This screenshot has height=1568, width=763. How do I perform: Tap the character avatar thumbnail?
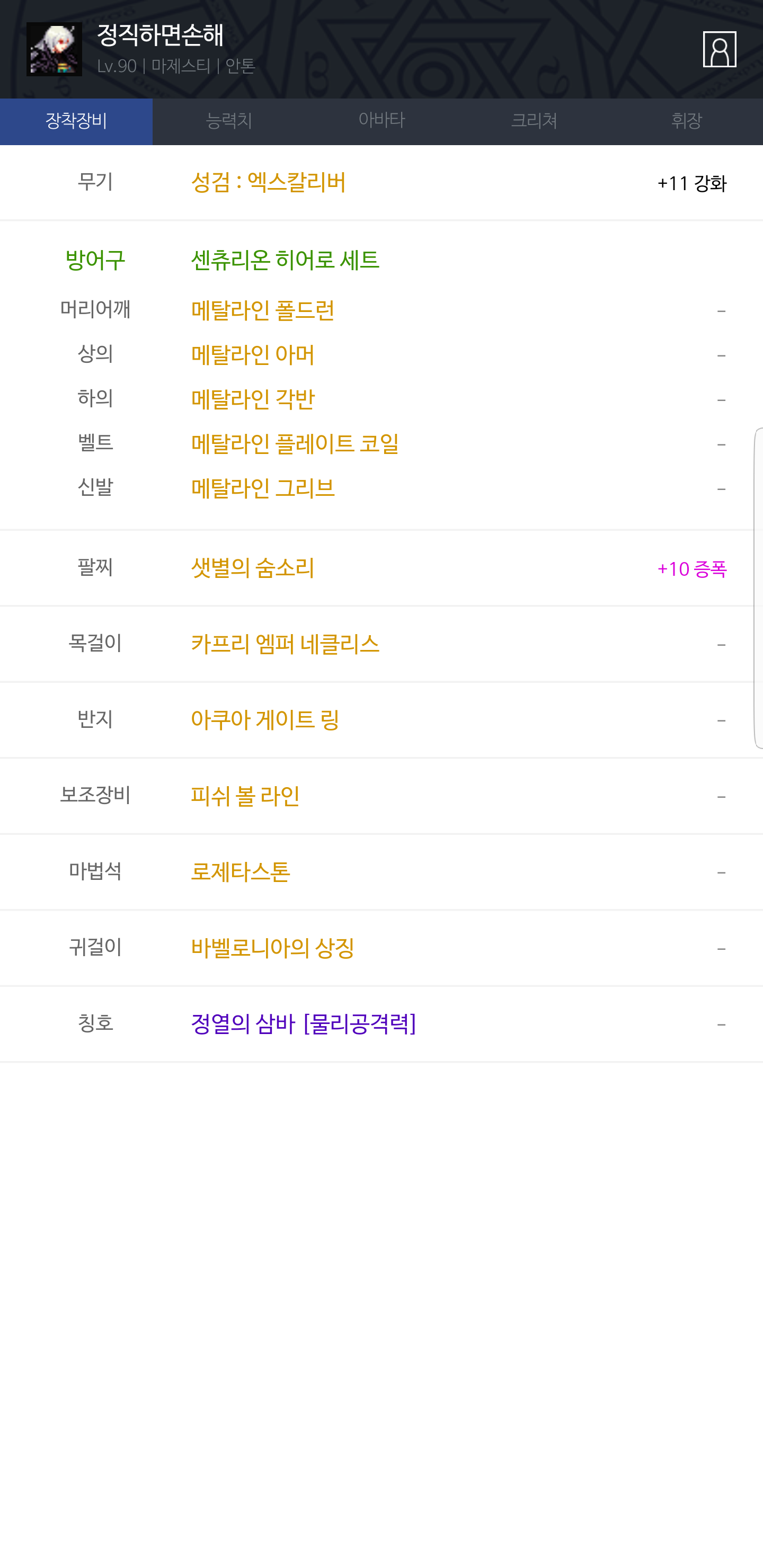click(x=54, y=49)
